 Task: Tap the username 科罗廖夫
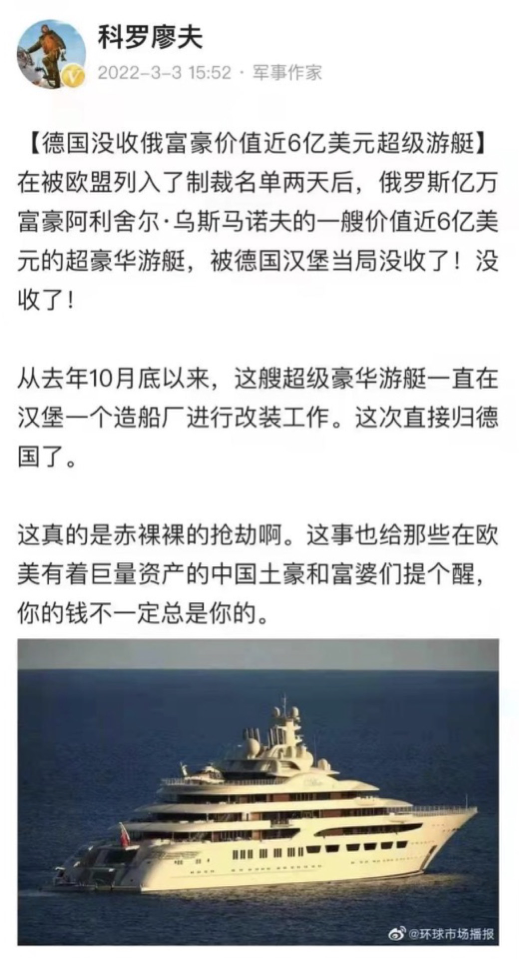[x=150, y=38]
